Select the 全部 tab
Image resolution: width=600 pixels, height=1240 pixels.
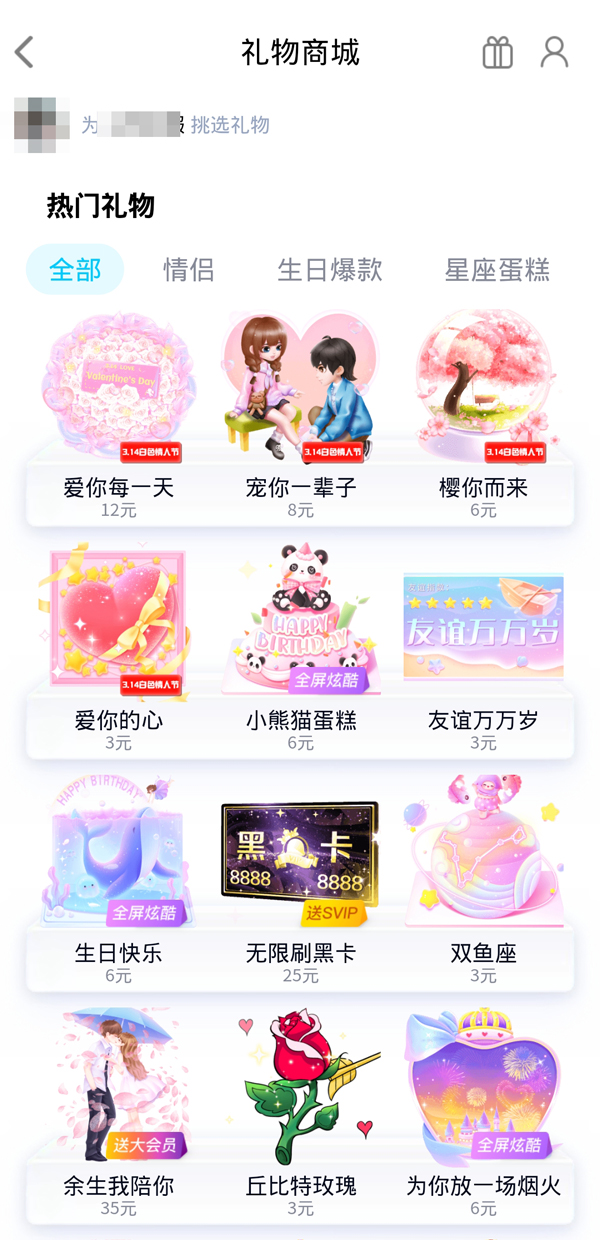[x=75, y=270]
